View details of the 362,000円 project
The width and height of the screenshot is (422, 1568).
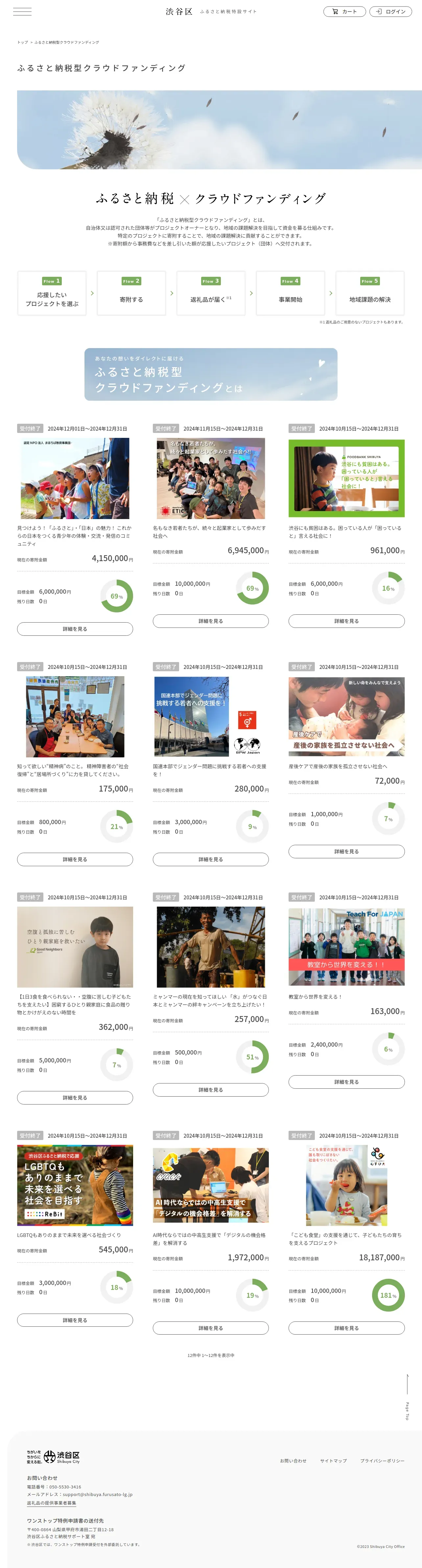point(75,1098)
